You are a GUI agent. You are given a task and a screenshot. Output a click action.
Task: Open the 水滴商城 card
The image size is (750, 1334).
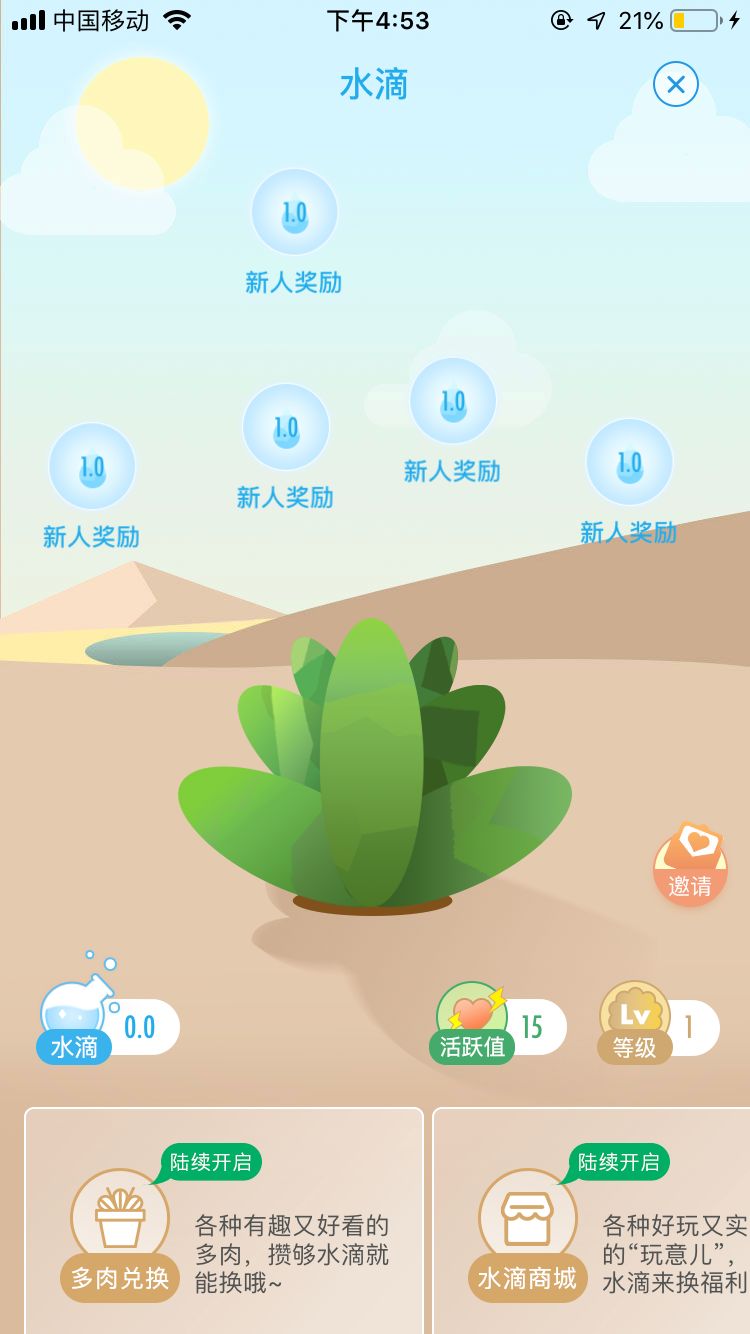pyautogui.click(x=590, y=1220)
